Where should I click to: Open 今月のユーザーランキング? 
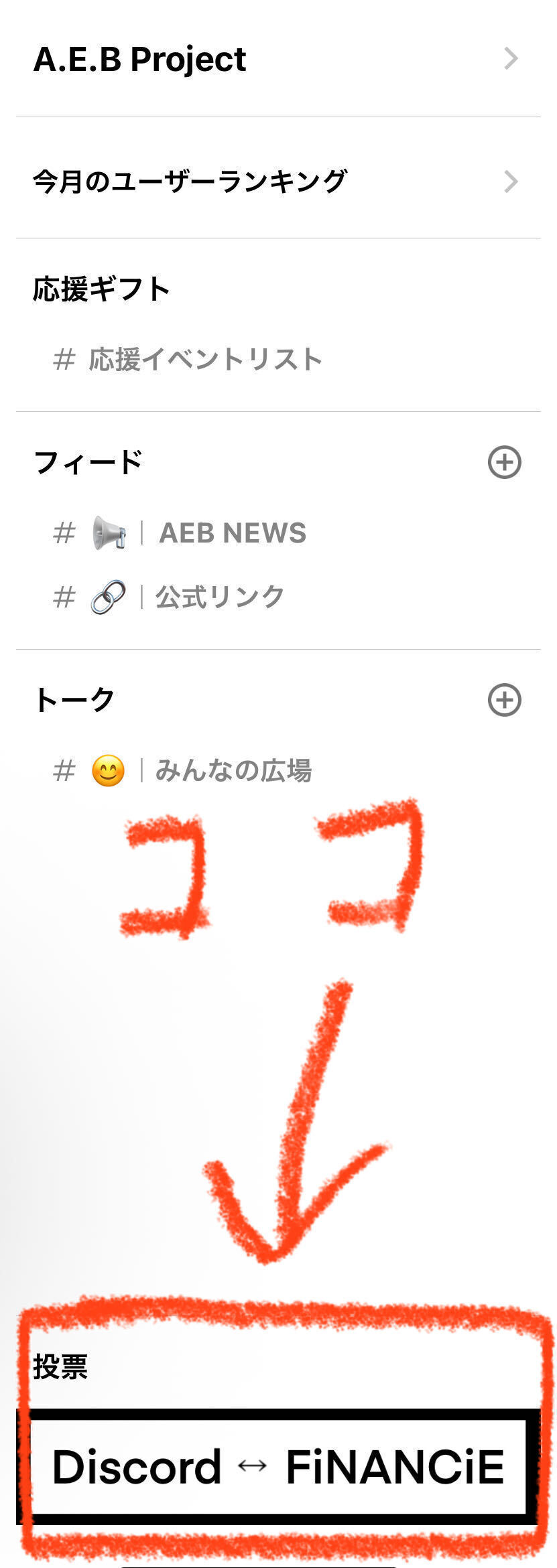(x=277, y=181)
